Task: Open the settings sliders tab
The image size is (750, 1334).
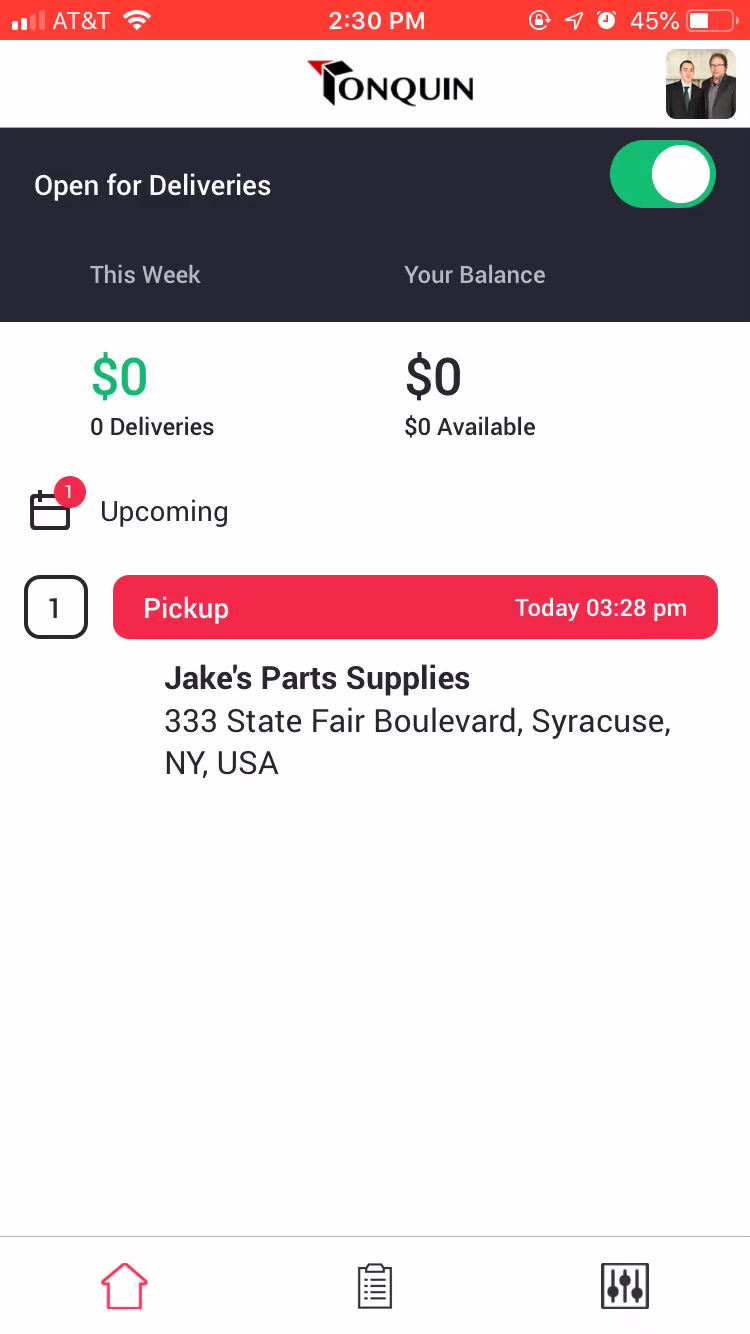Action: click(x=625, y=1285)
